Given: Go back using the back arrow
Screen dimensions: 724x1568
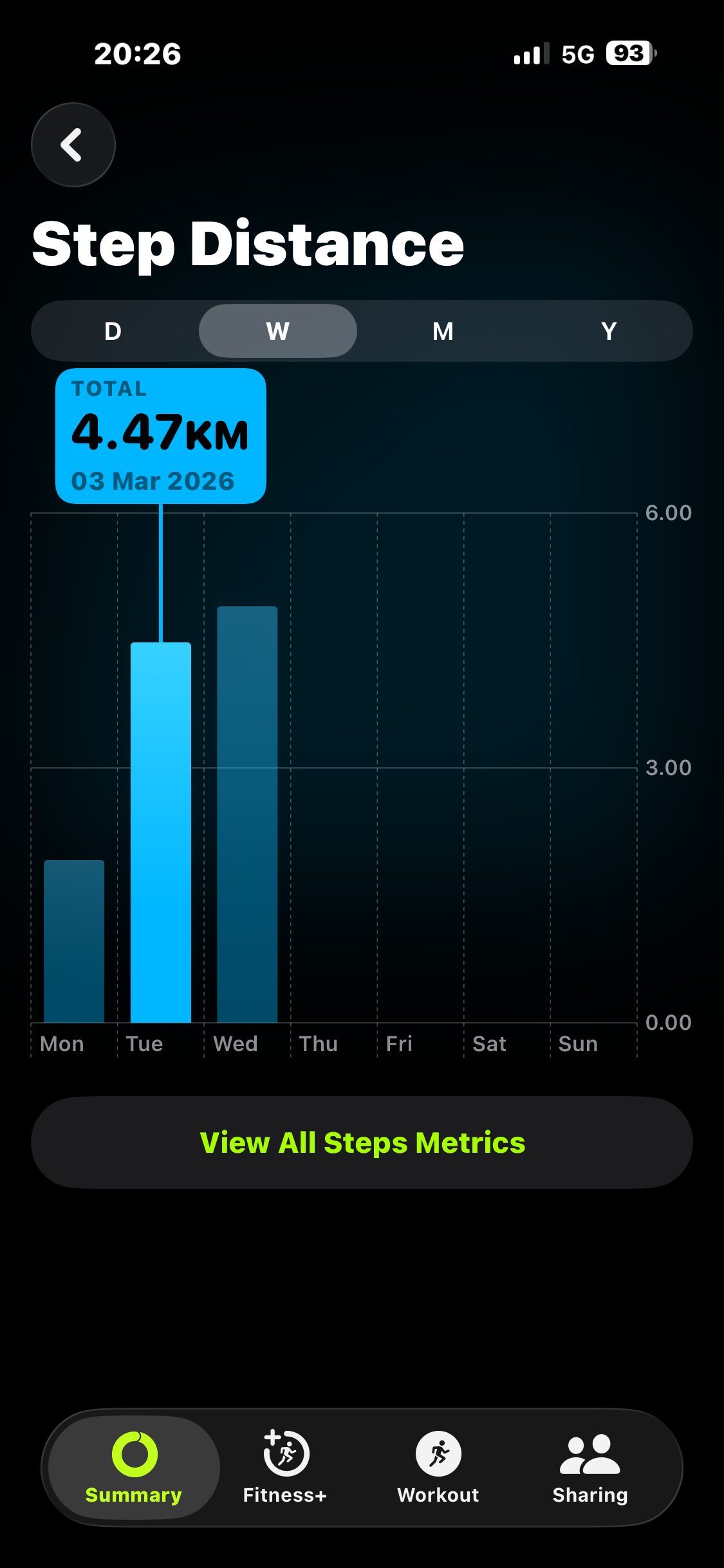Looking at the screenshot, I should tap(73, 145).
